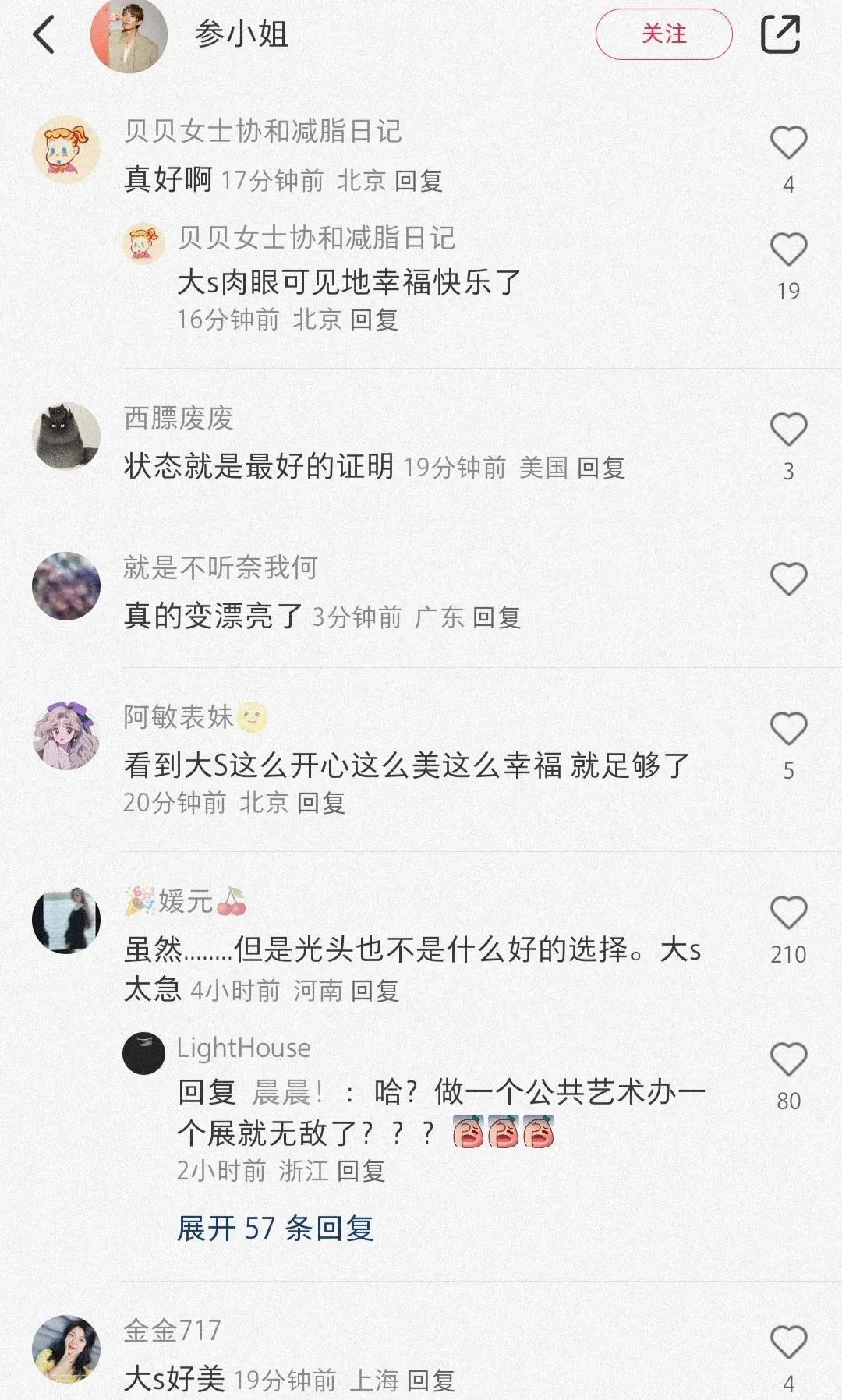Open 媛元's profile picture
Image resolution: width=842 pixels, height=1400 pixels.
pyautogui.click(x=66, y=920)
